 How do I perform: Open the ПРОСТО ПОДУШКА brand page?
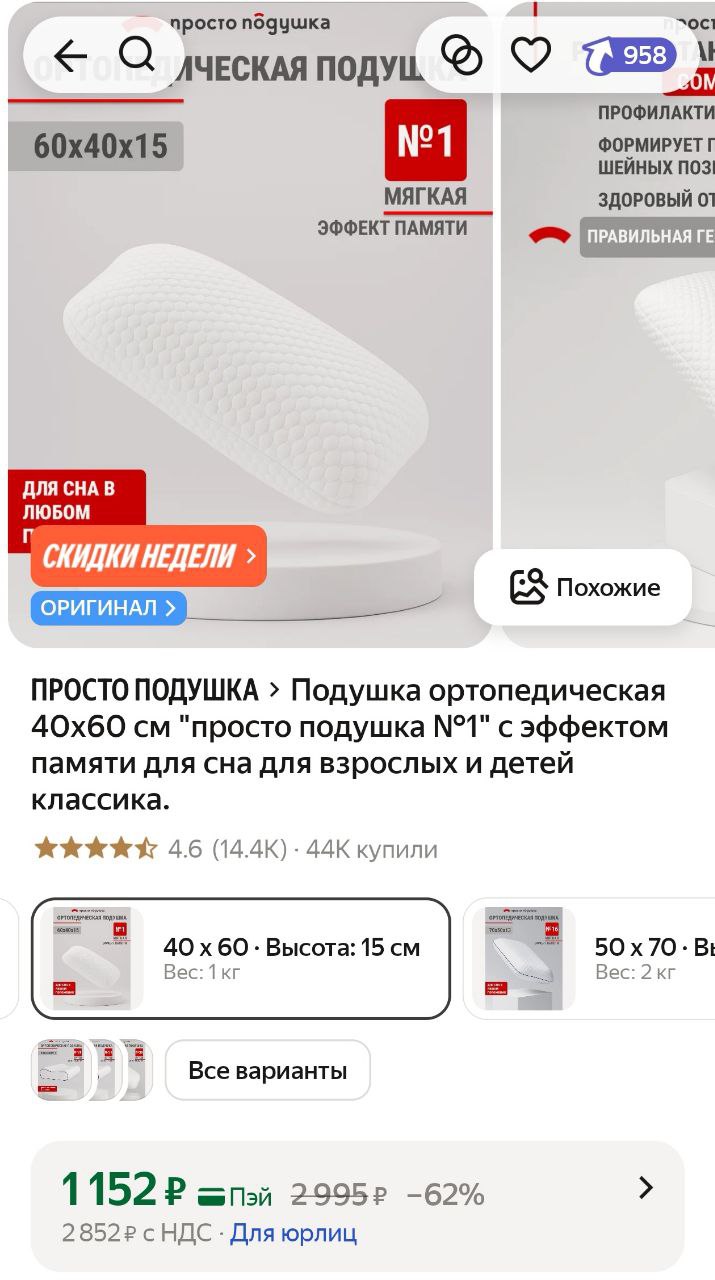point(145,691)
